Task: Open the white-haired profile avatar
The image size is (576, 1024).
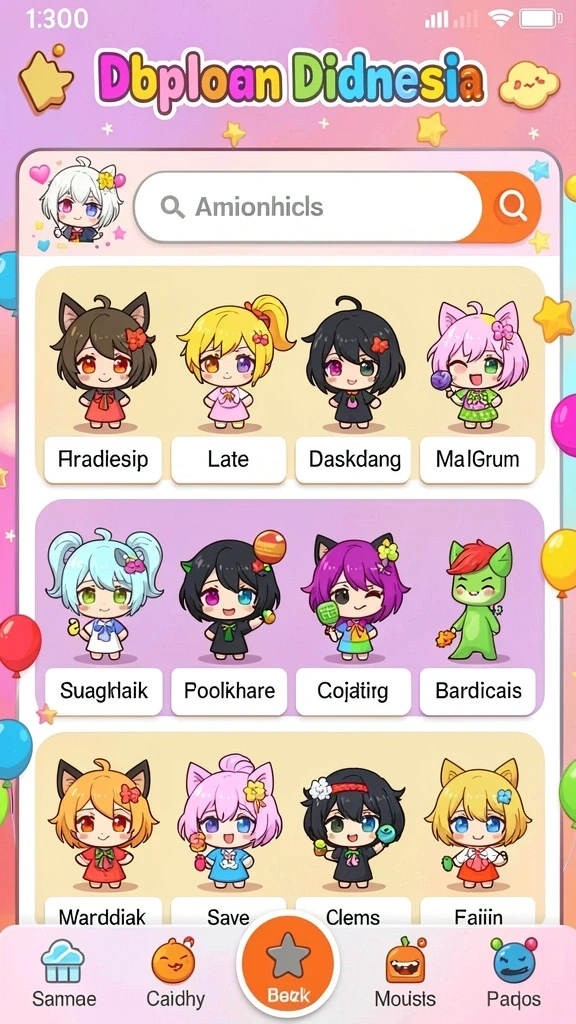Action: point(80,200)
